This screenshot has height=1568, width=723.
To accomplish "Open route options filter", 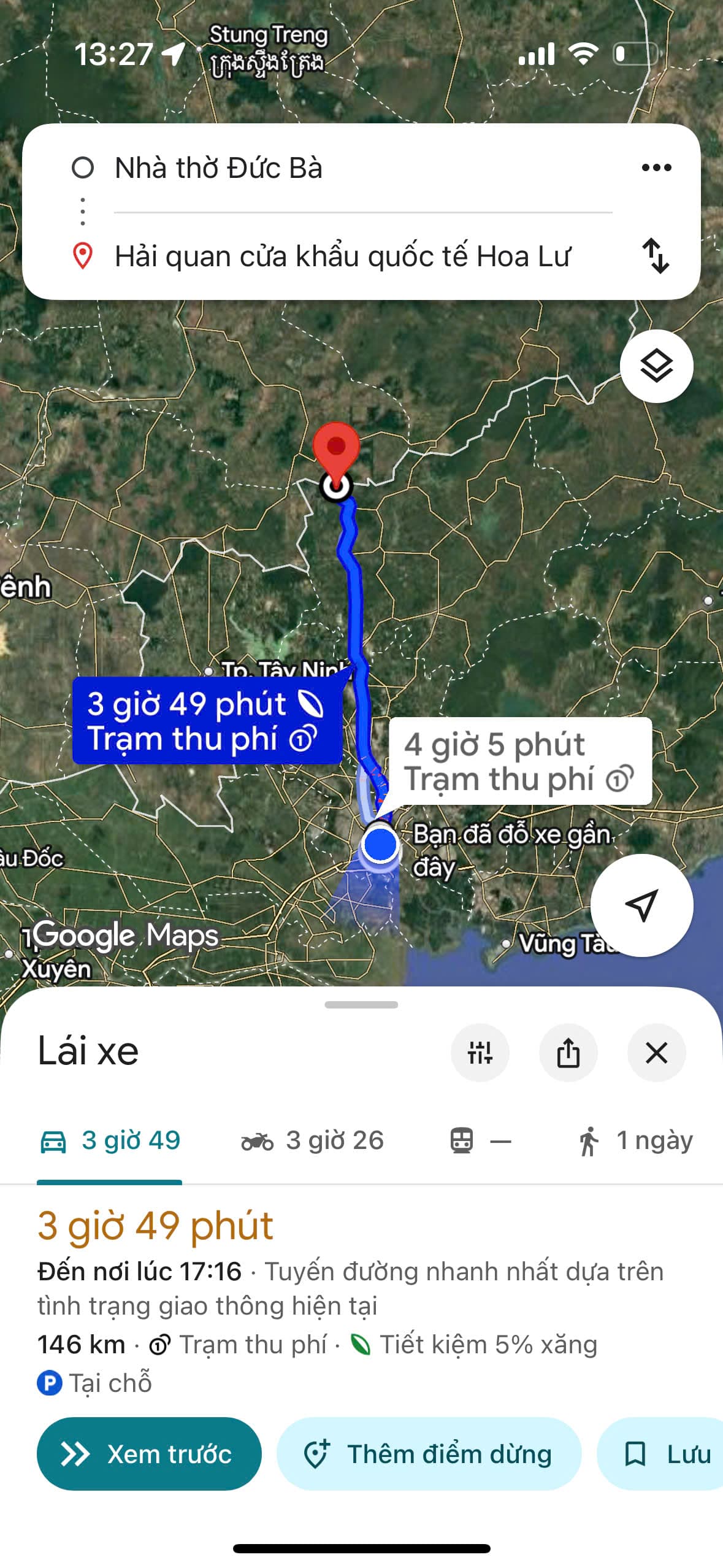I will tap(480, 1053).
